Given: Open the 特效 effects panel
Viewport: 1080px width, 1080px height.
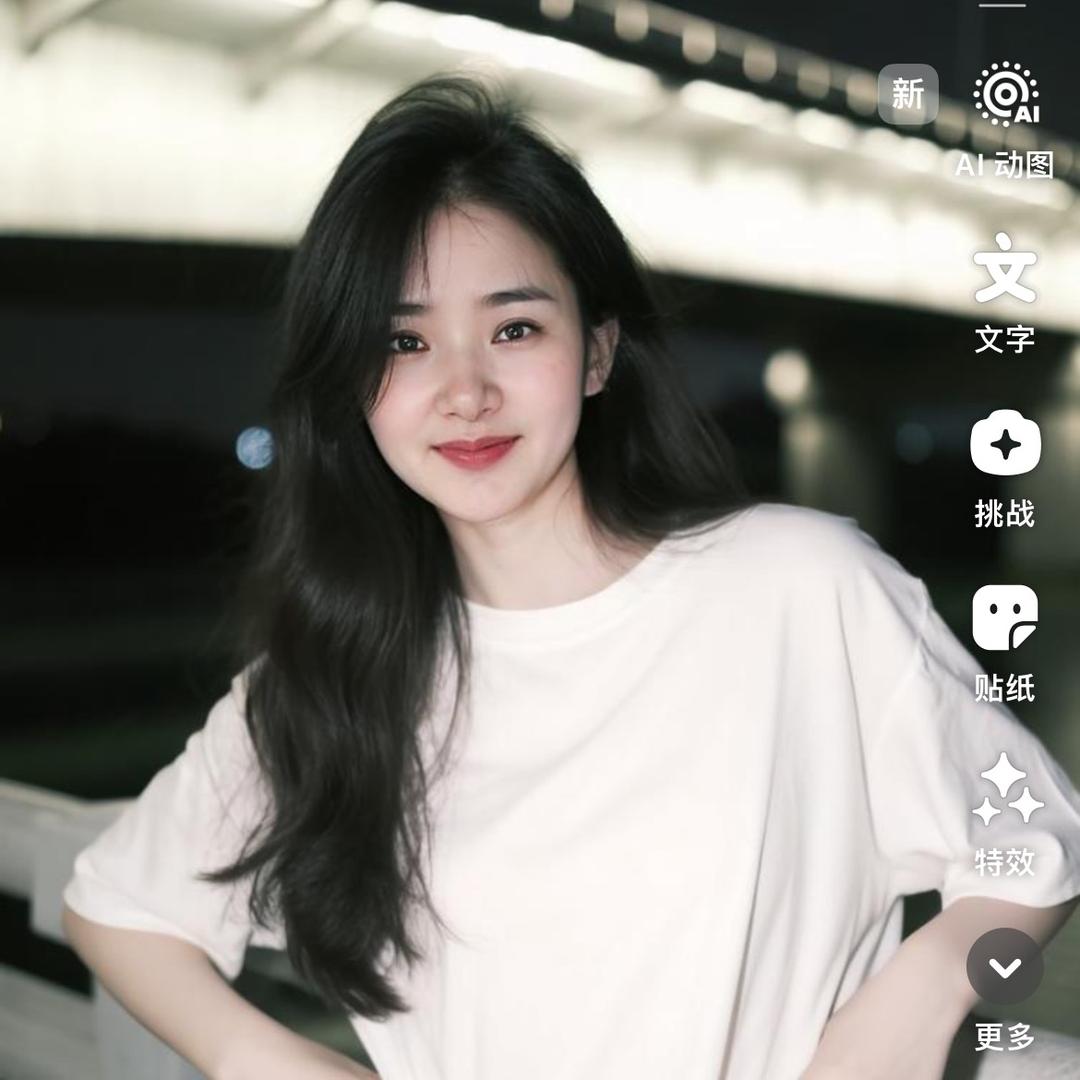Looking at the screenshot, I should pos(1005,790).
